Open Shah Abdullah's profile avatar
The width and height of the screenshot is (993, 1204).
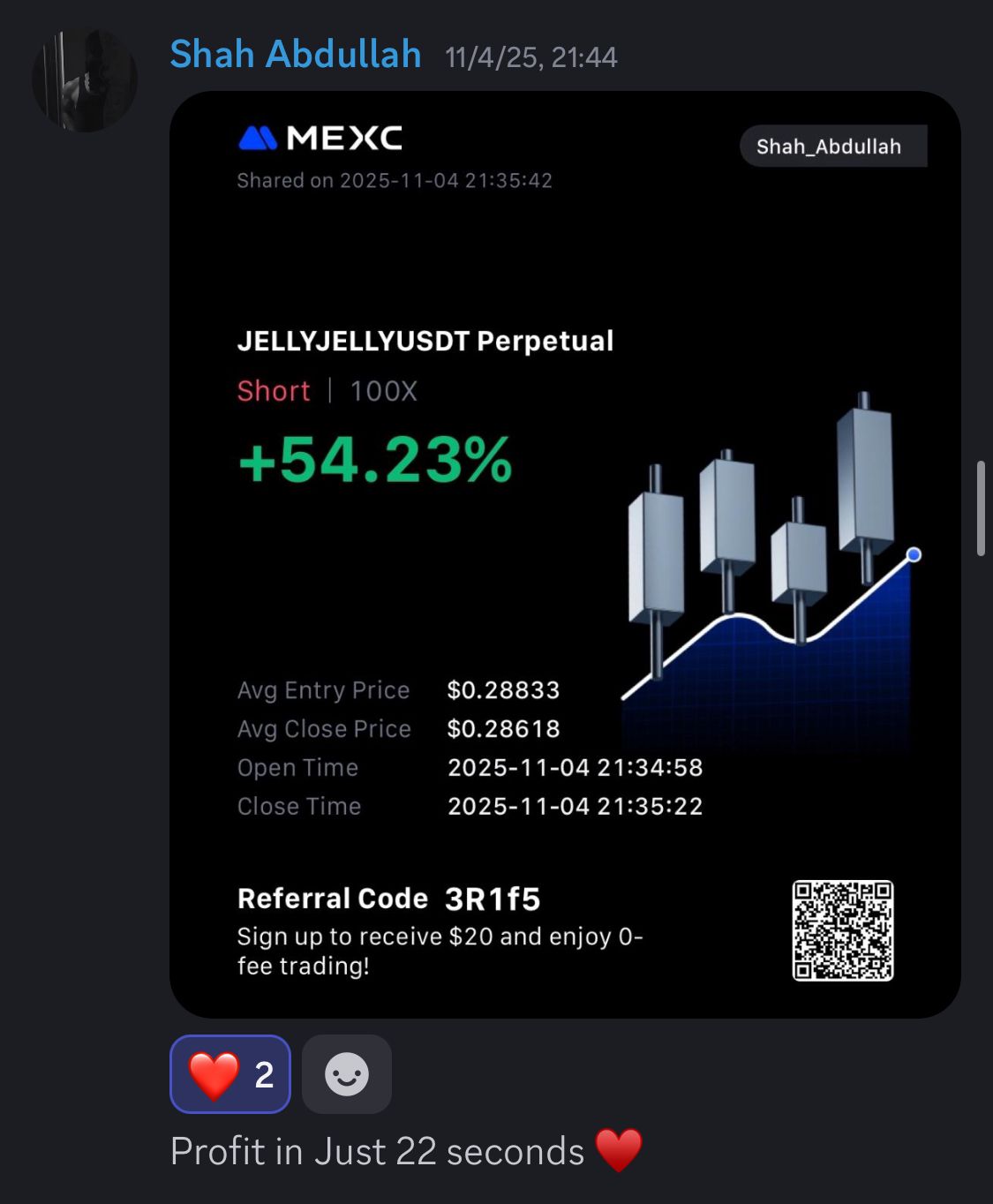[84, 80]
